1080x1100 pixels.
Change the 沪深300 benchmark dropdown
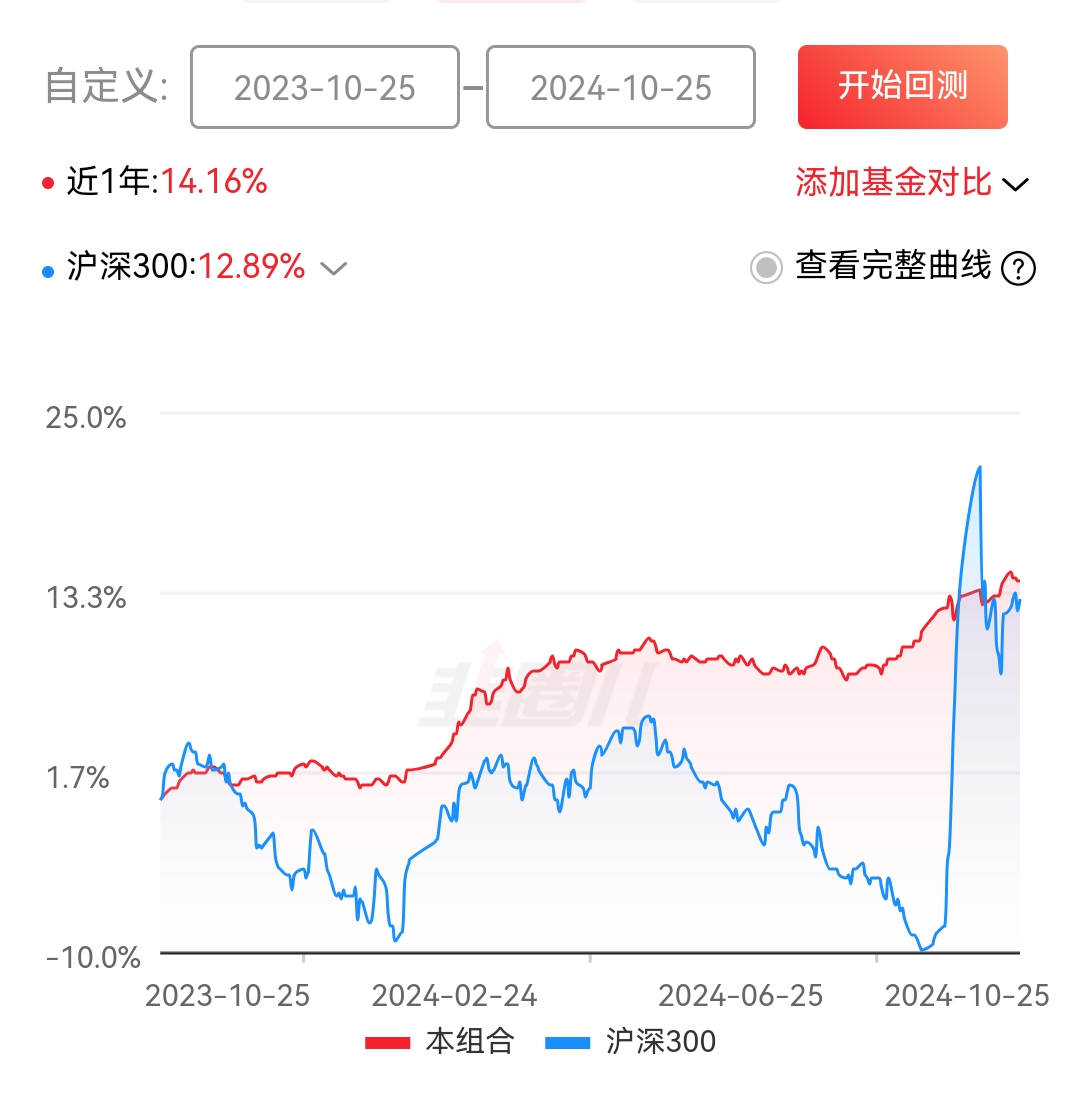(333, 268)
